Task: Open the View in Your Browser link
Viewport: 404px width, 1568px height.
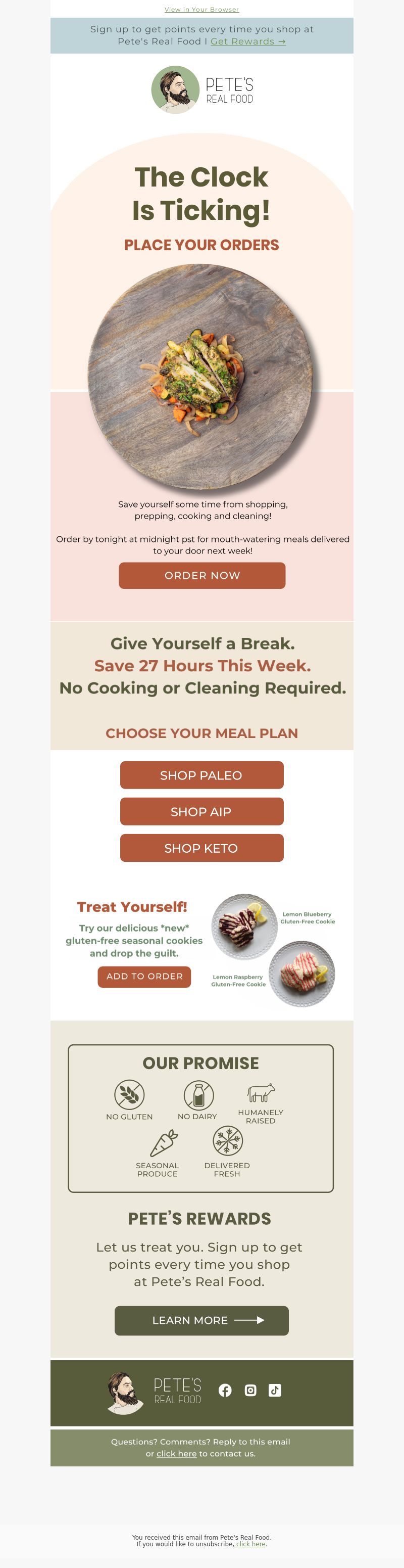Action: pyautogui.click(x=201, y=9)
